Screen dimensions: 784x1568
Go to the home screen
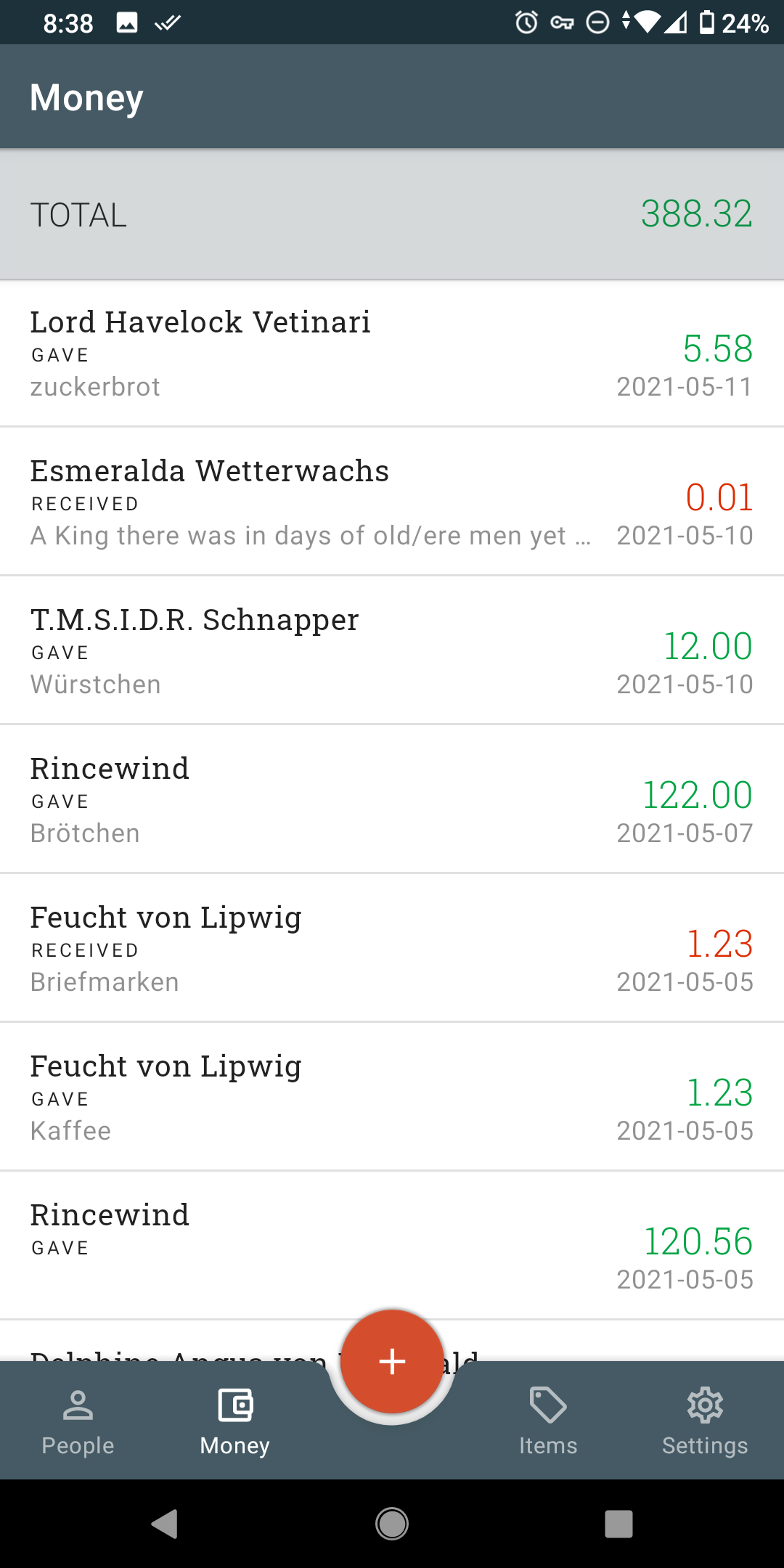(392, 1524)
